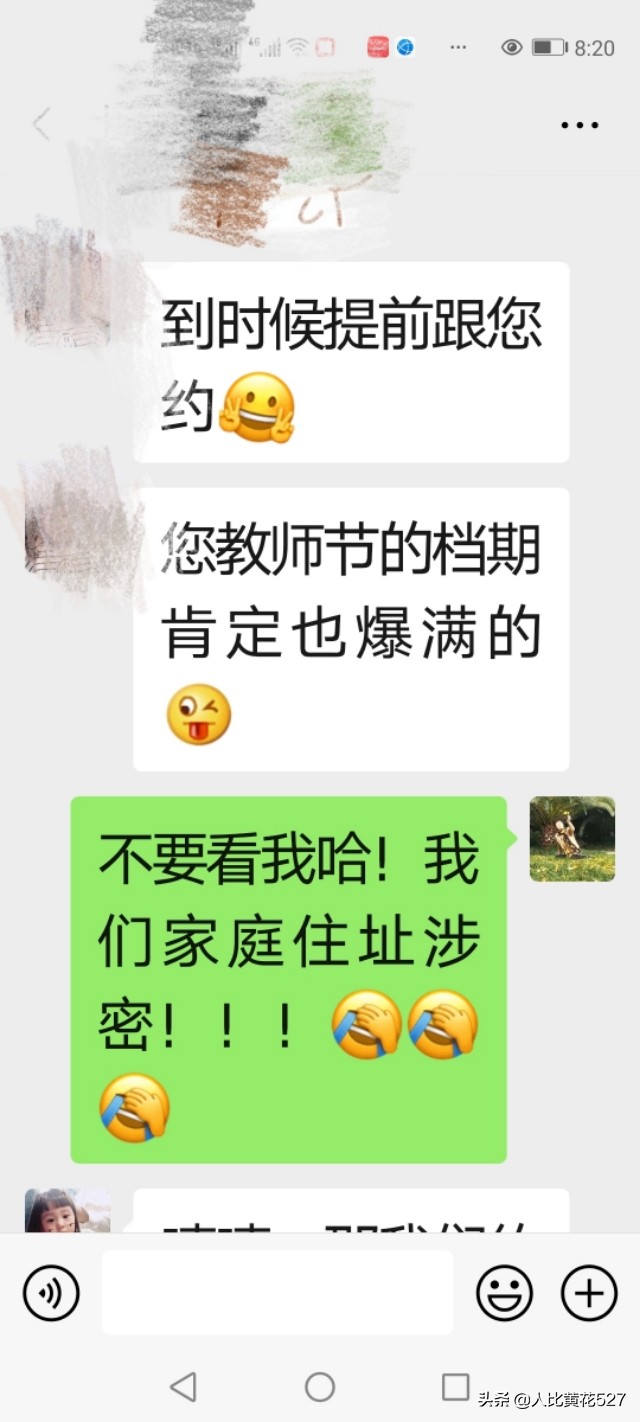Screen dimensions: 640x1422
Task: Open the child-photo avatar's profile
Action: 68,1211
